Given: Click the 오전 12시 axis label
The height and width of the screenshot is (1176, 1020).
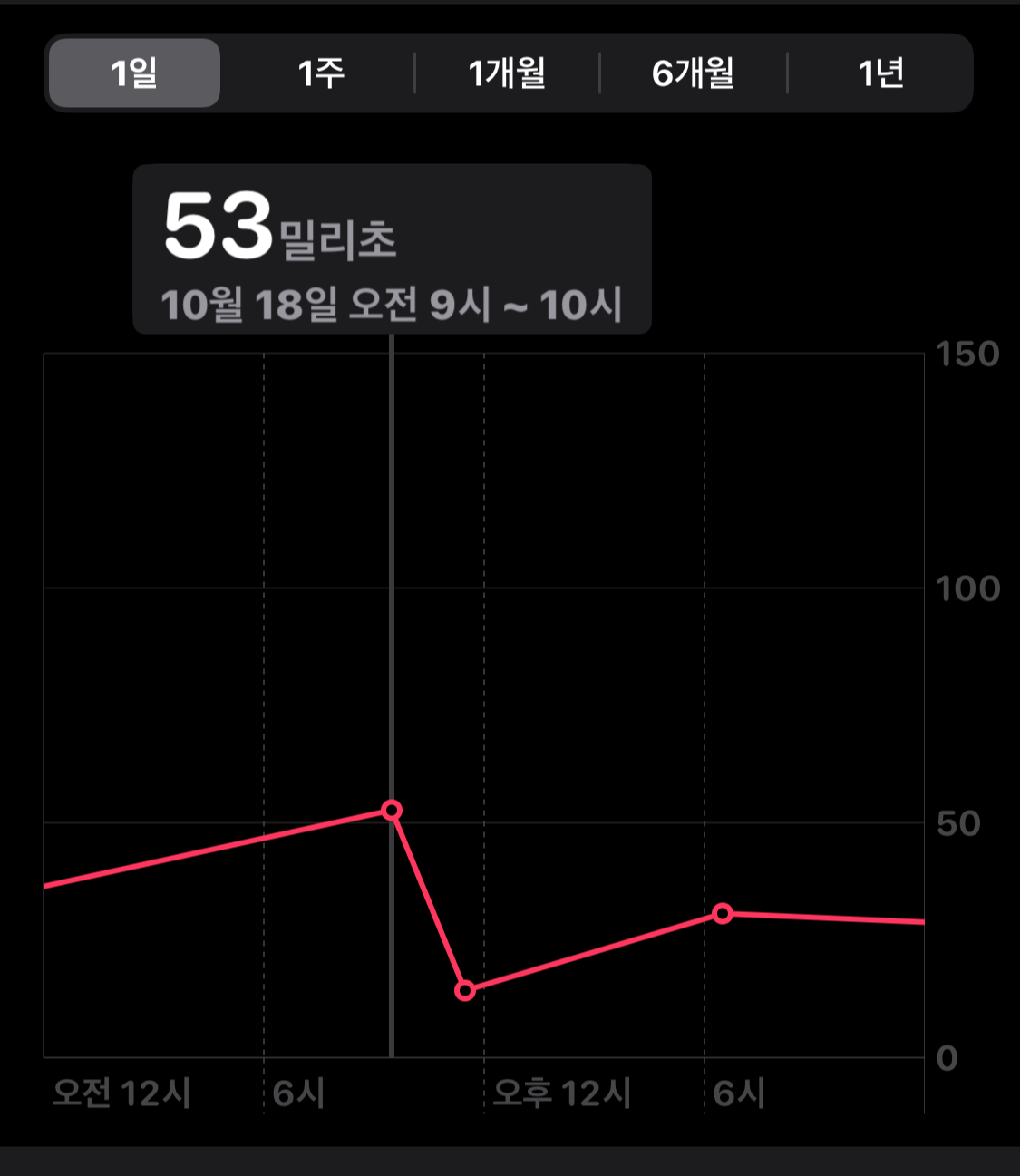Looking at the screenshot, I should pos(121,1094).
